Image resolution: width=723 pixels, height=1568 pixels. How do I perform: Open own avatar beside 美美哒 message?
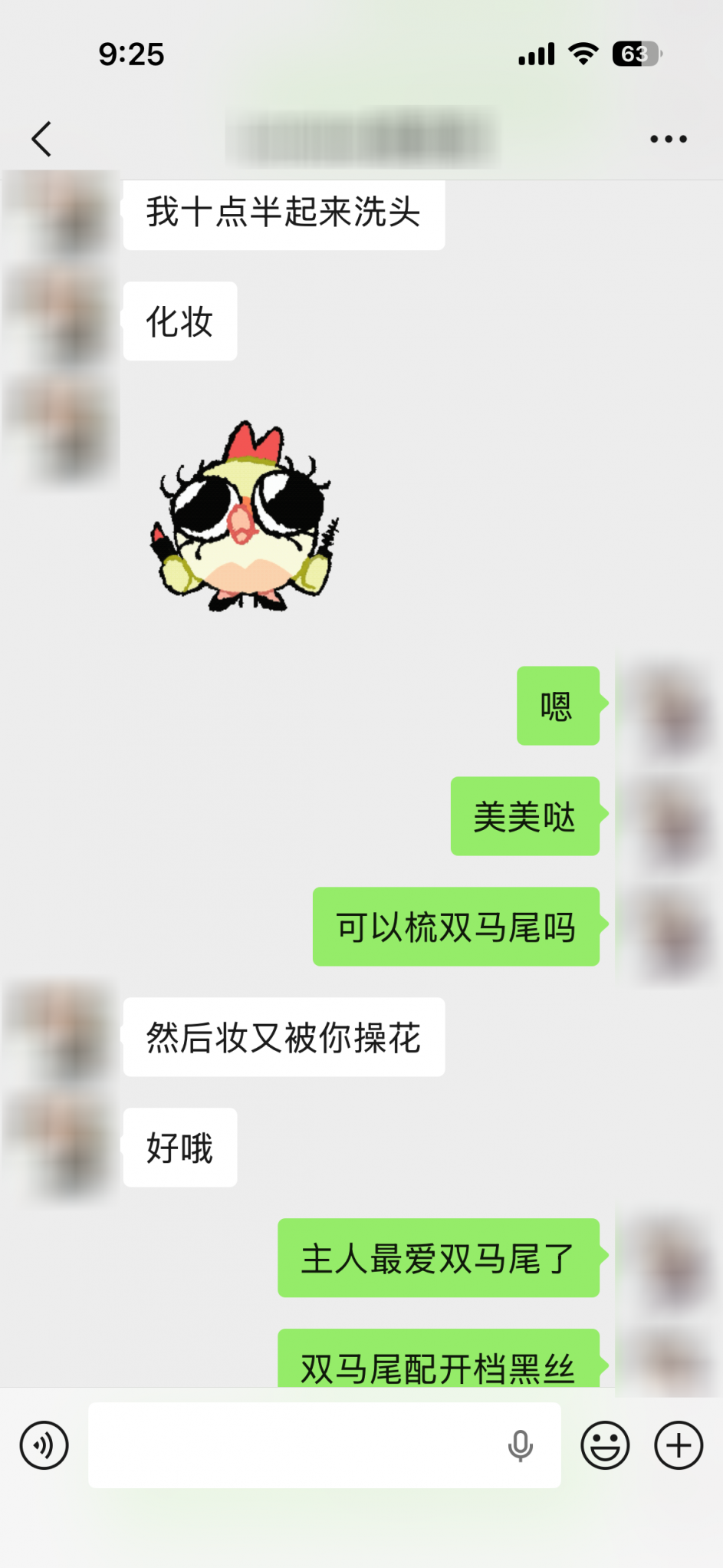pos(665,817)
